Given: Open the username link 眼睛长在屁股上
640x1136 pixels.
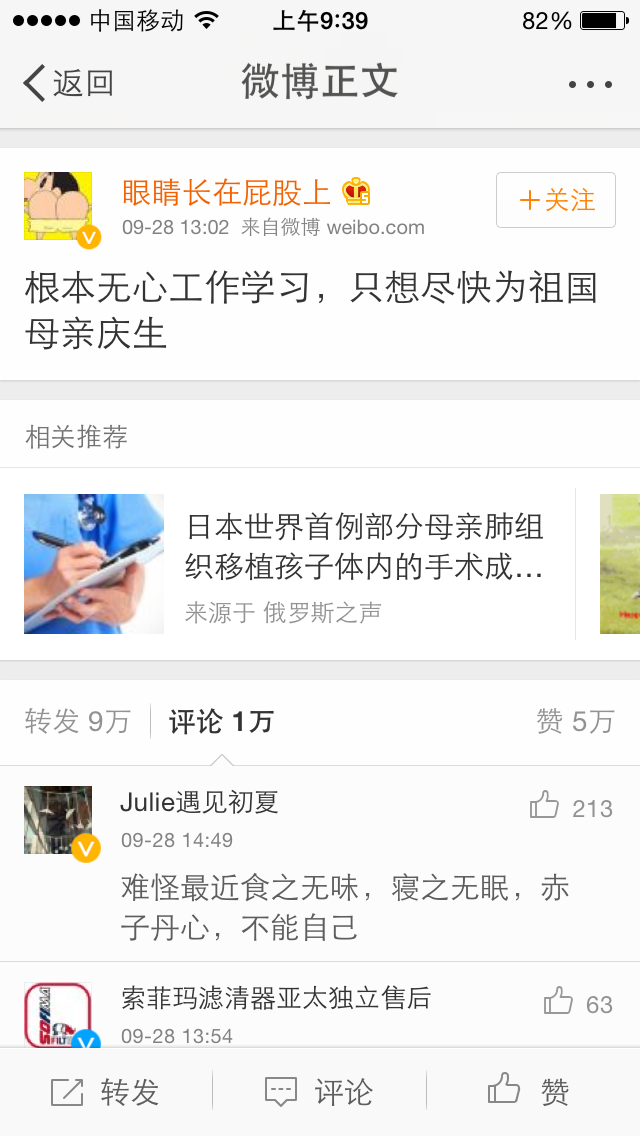Looking at the screenshot, I should click(x=225, y=192).
